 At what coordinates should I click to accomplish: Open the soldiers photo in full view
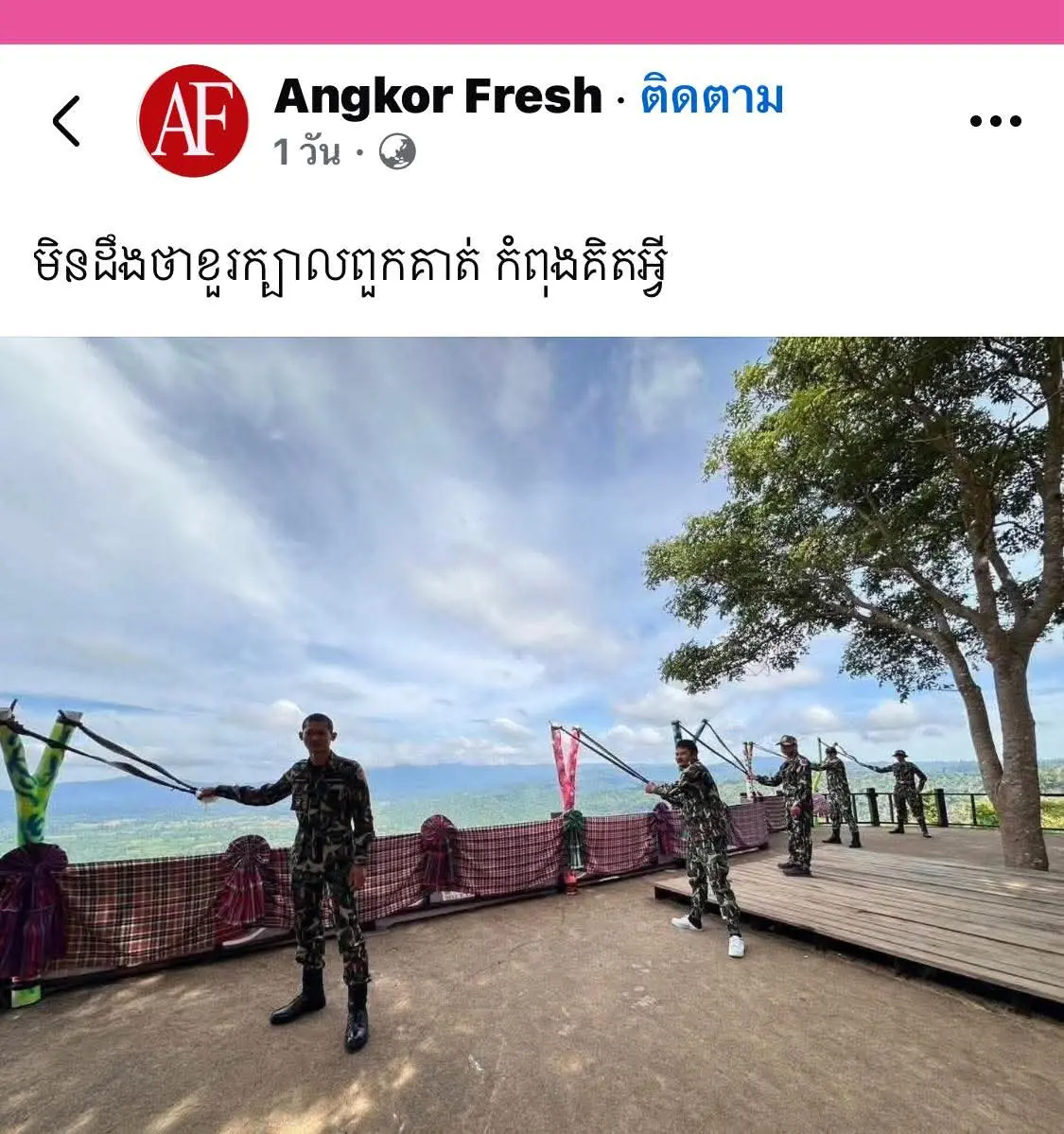coord(532,734)
